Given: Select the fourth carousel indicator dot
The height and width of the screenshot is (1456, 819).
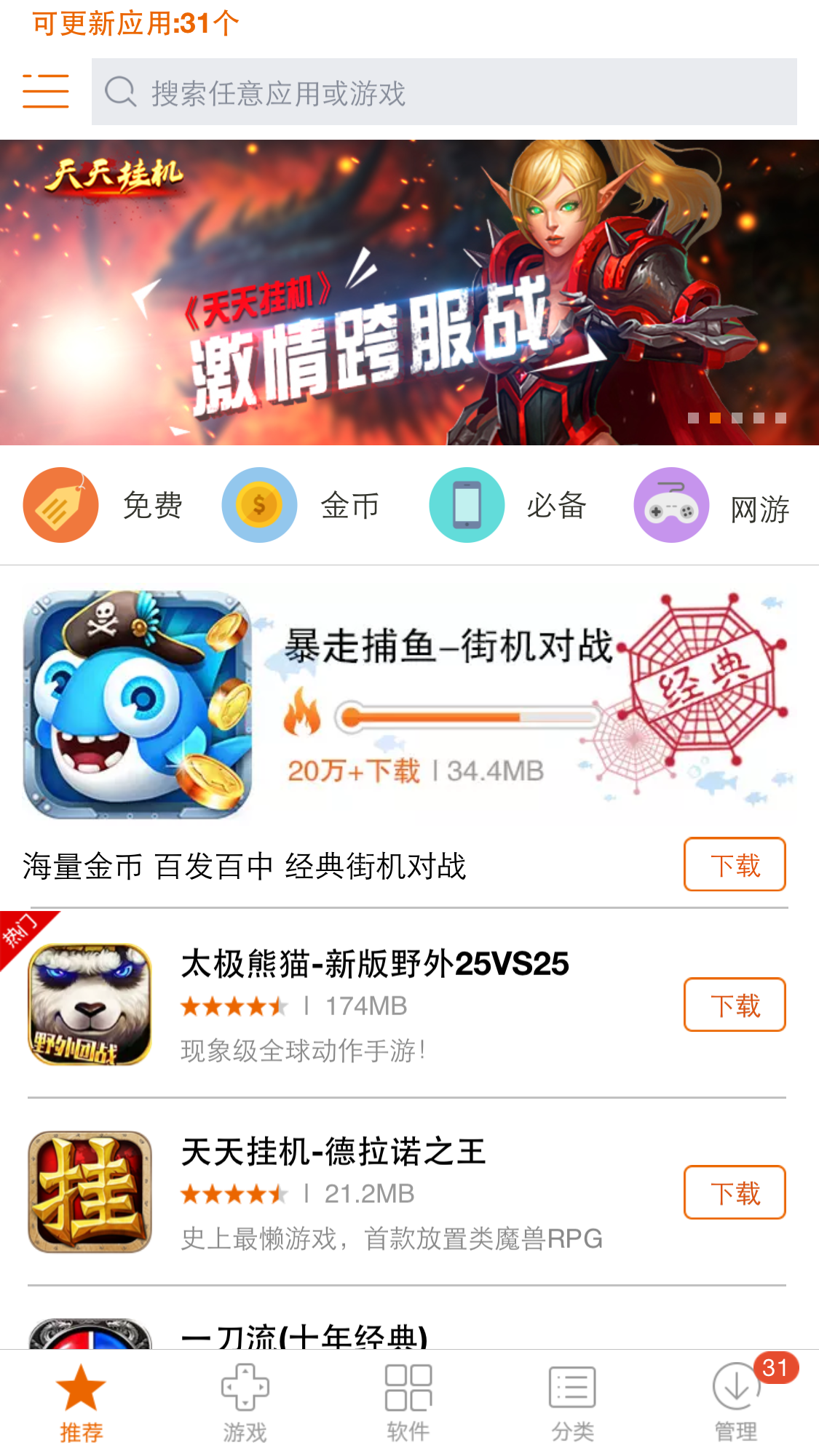Looking at the screenshot, I should click(x=759, y=418).
